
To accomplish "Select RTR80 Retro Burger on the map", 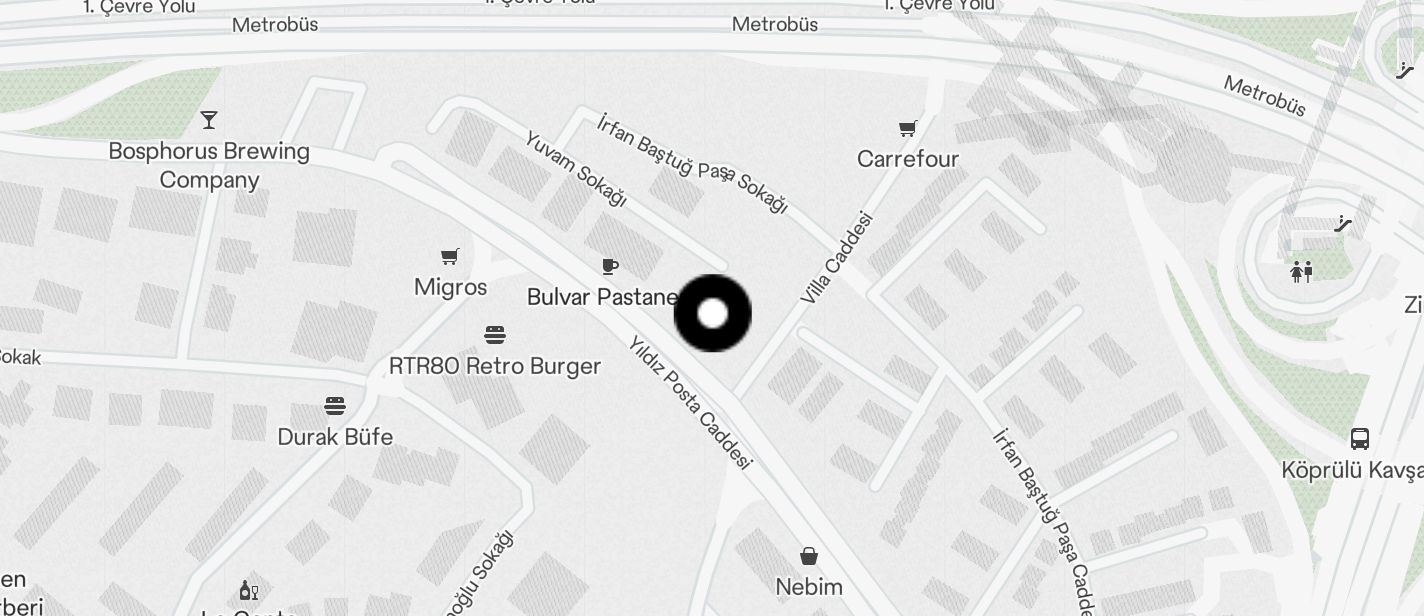I will pos(495,335).
